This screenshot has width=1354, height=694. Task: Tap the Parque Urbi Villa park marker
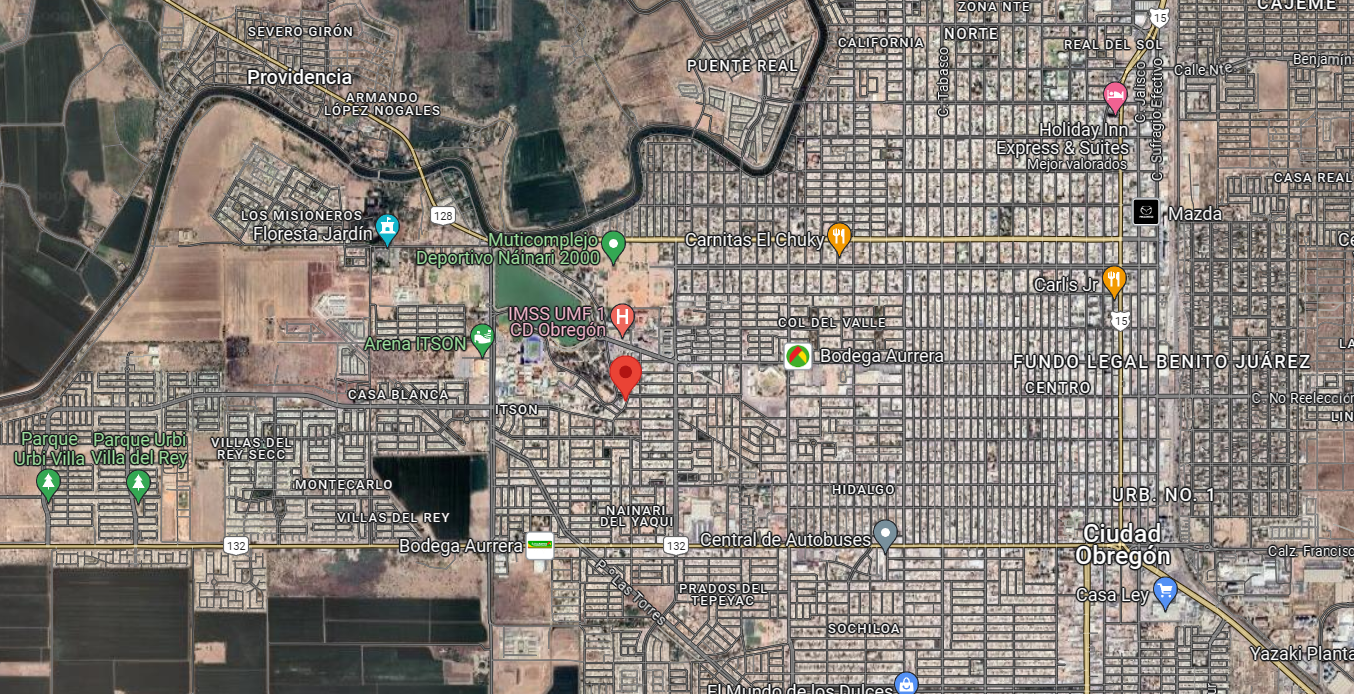(x=47, y=486)
